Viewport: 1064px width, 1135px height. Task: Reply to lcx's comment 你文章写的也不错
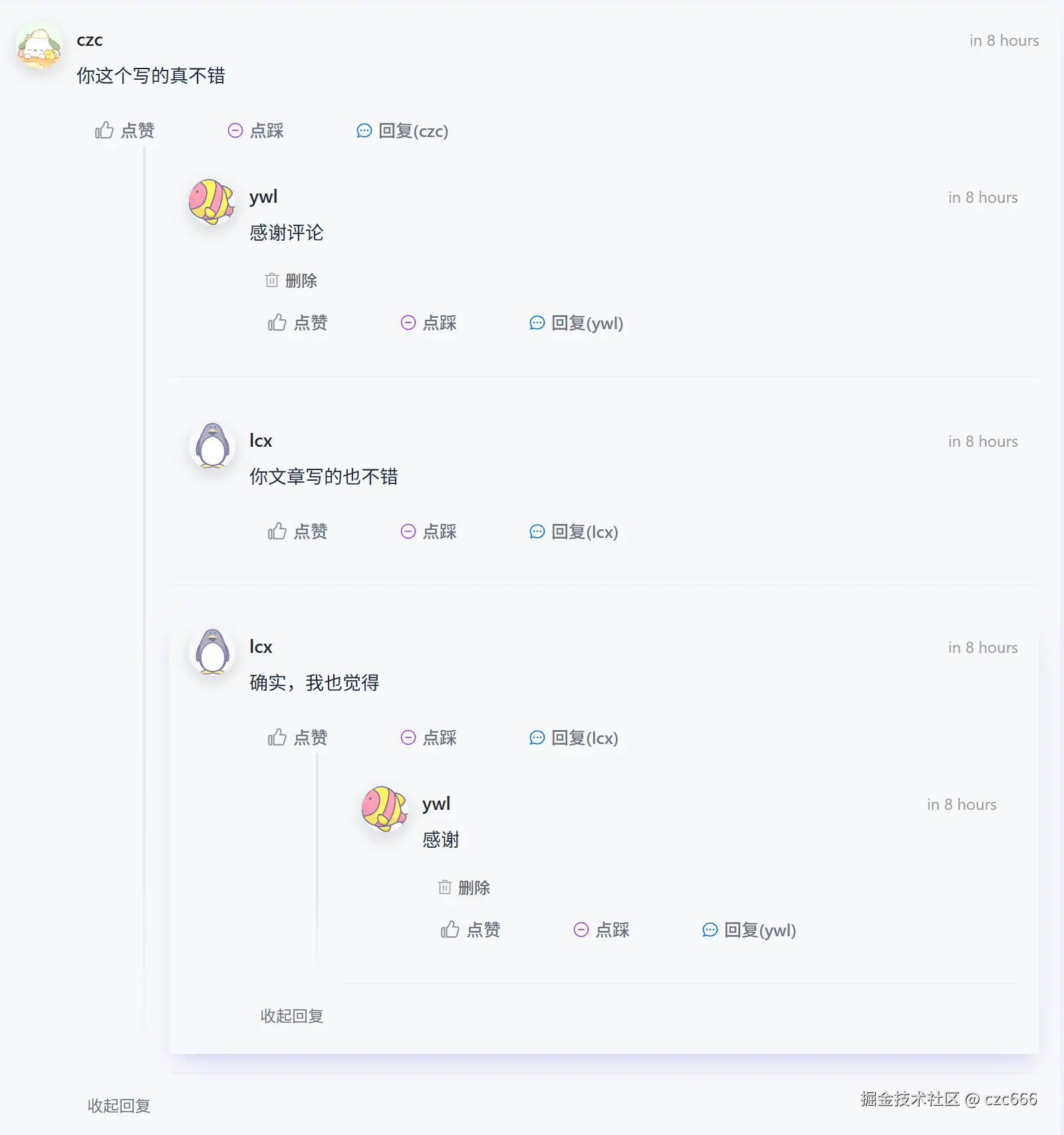pos(574,532)
